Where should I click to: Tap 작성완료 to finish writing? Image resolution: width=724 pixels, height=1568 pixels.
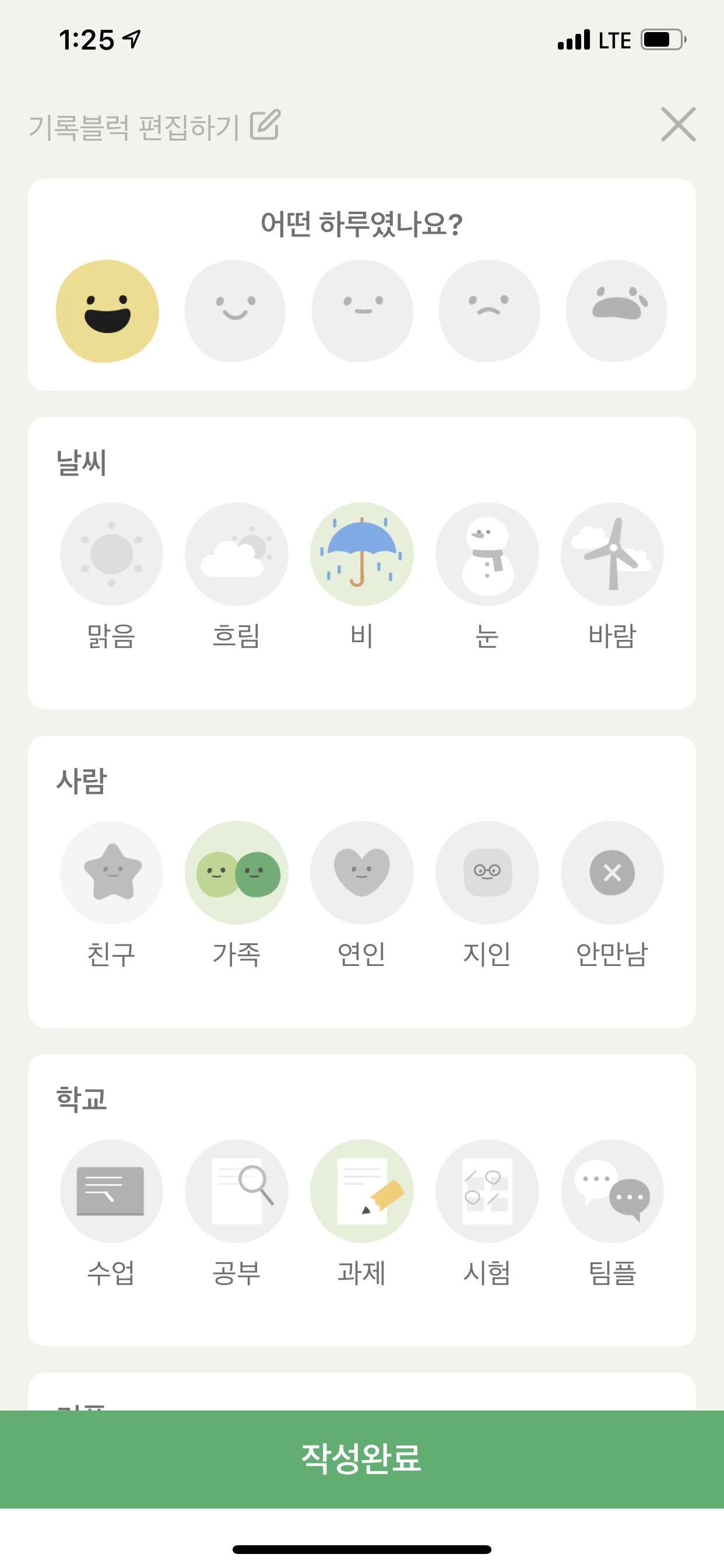(362, 1458)
